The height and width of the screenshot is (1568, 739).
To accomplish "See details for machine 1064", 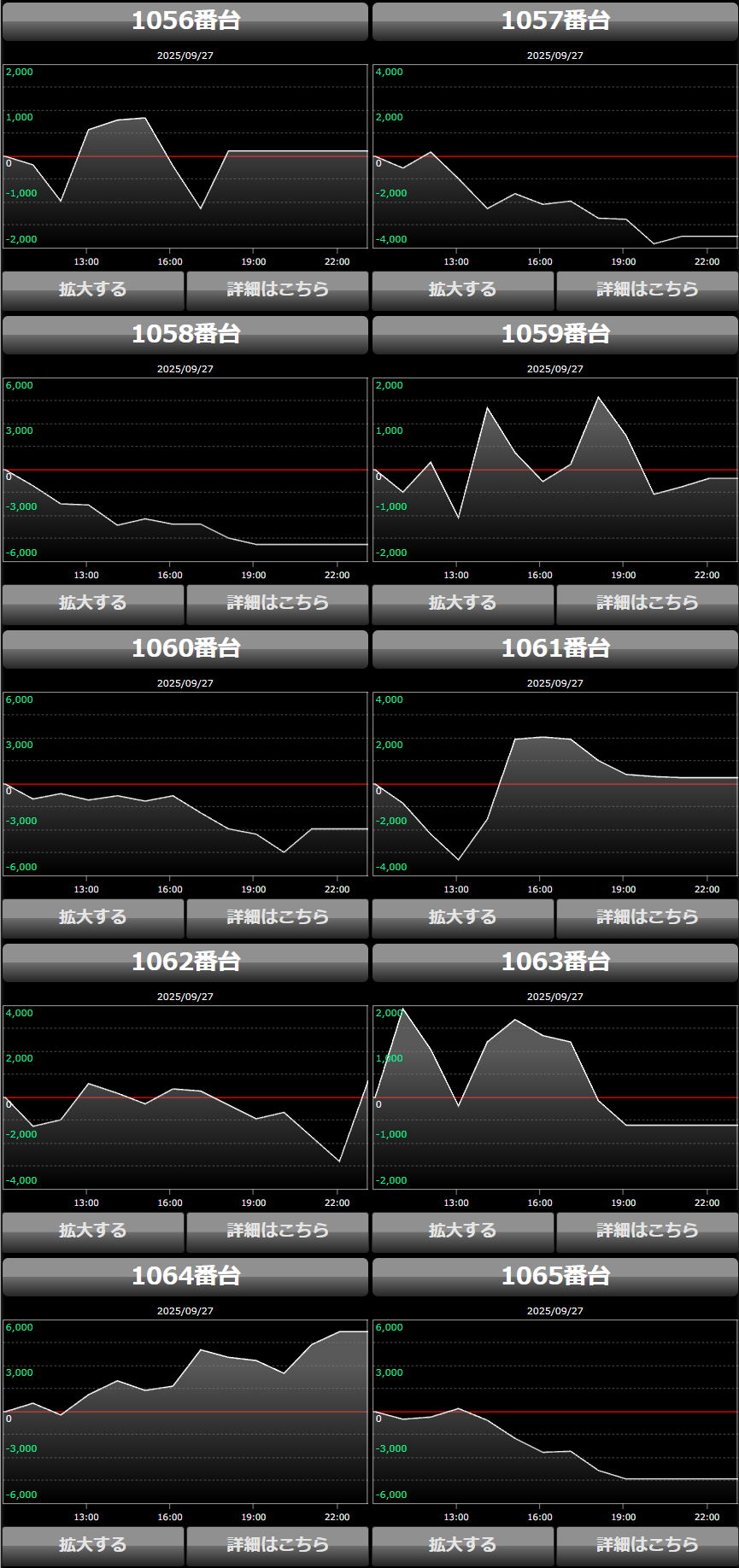I will pos(278,1545).
